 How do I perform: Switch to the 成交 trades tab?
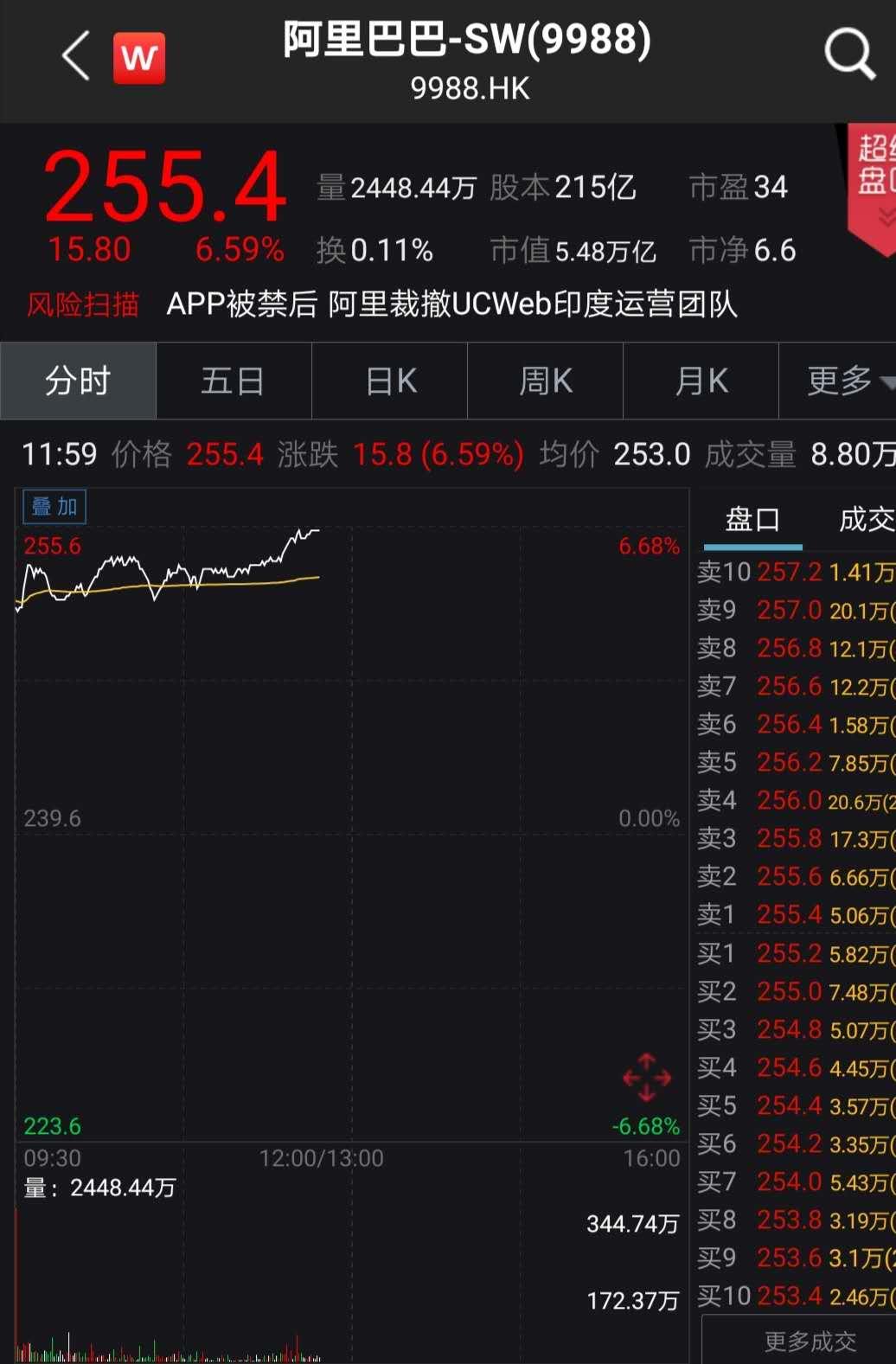click(x=865, y=520)
